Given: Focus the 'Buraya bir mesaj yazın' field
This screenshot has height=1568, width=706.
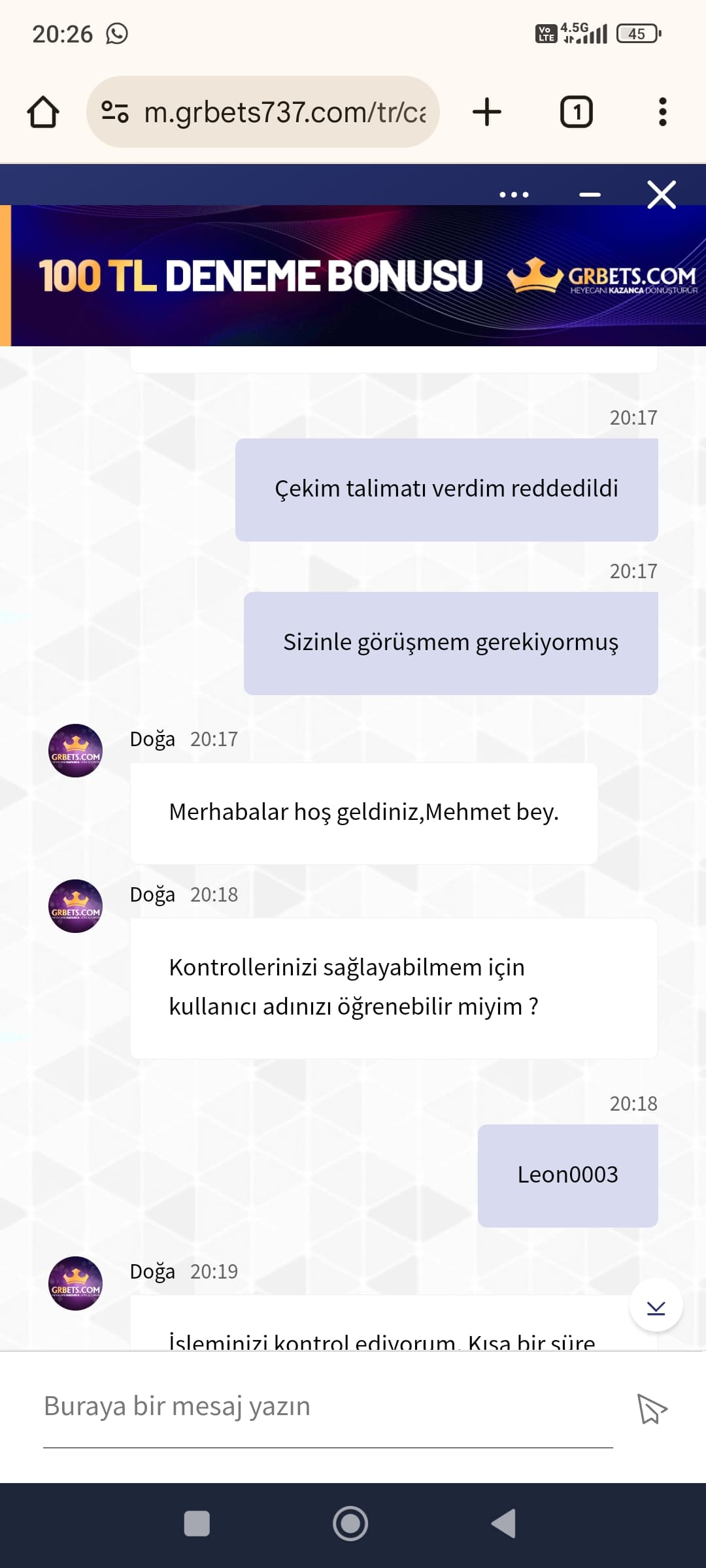Looking at the screenshot, I should pyautogui.click(x=328, y=1407).
